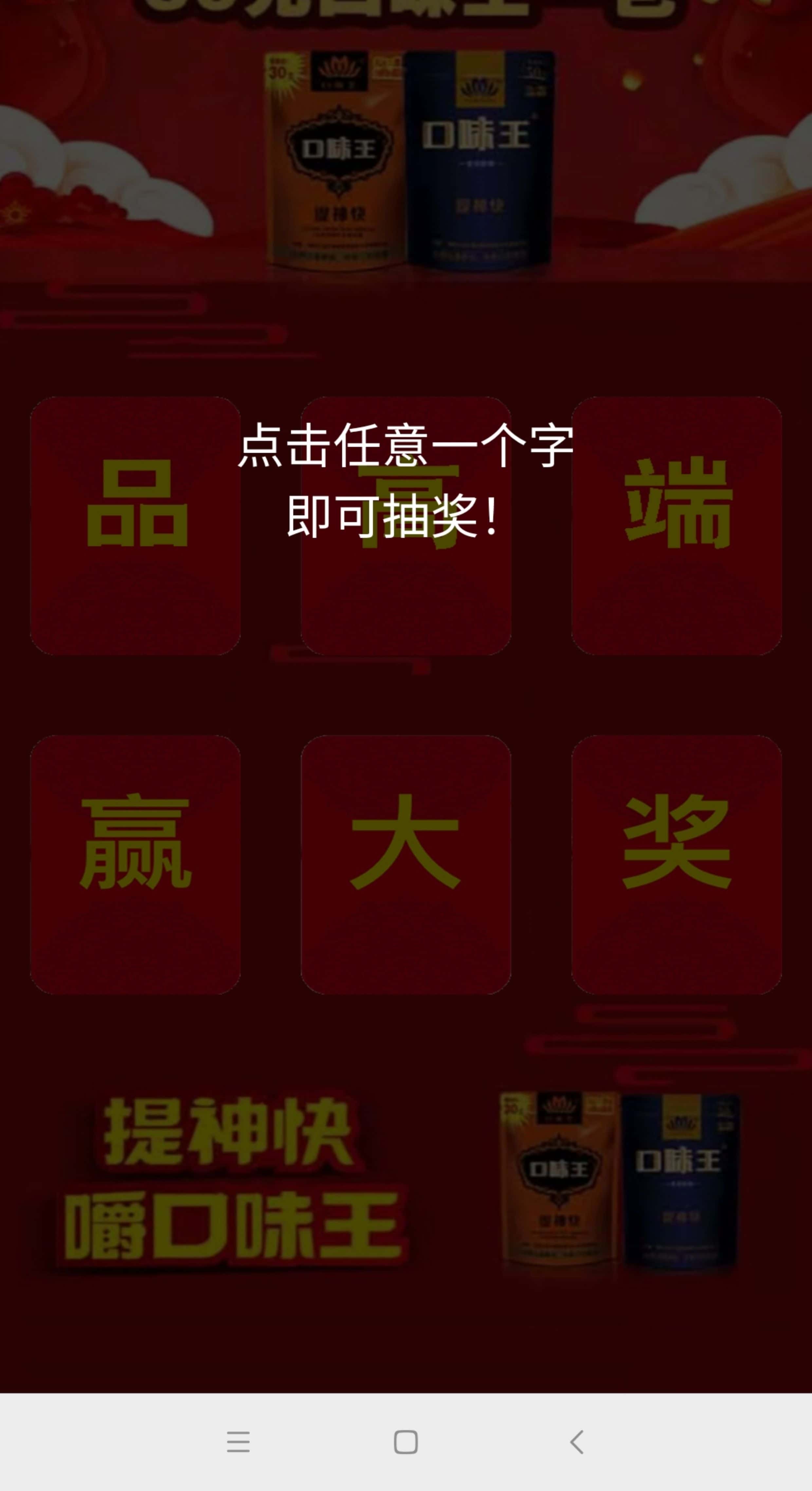Open recent apps menu

coord(238,1442)
